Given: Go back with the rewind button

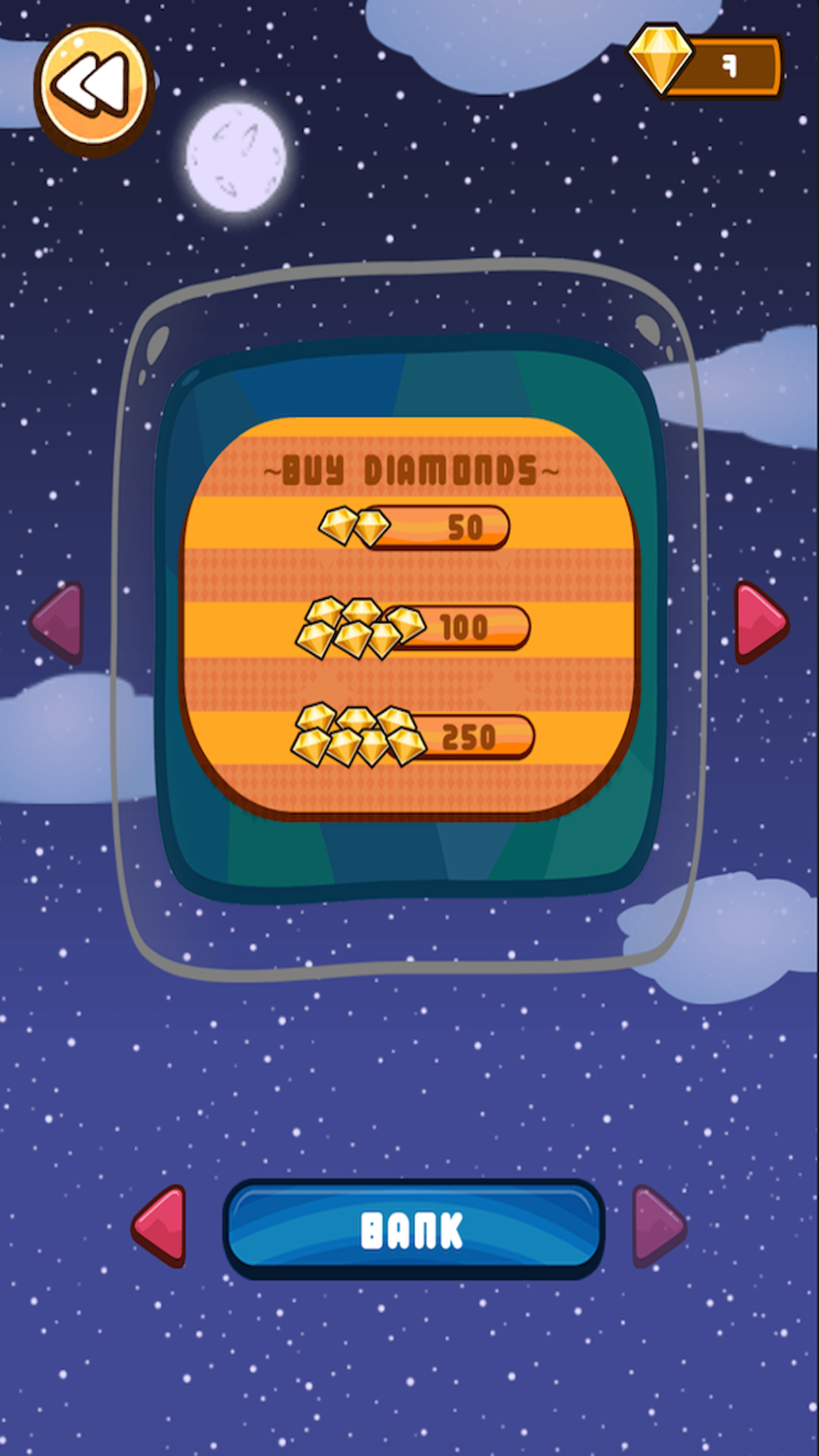Looking at the screenshot, I should tap(94, 89).
